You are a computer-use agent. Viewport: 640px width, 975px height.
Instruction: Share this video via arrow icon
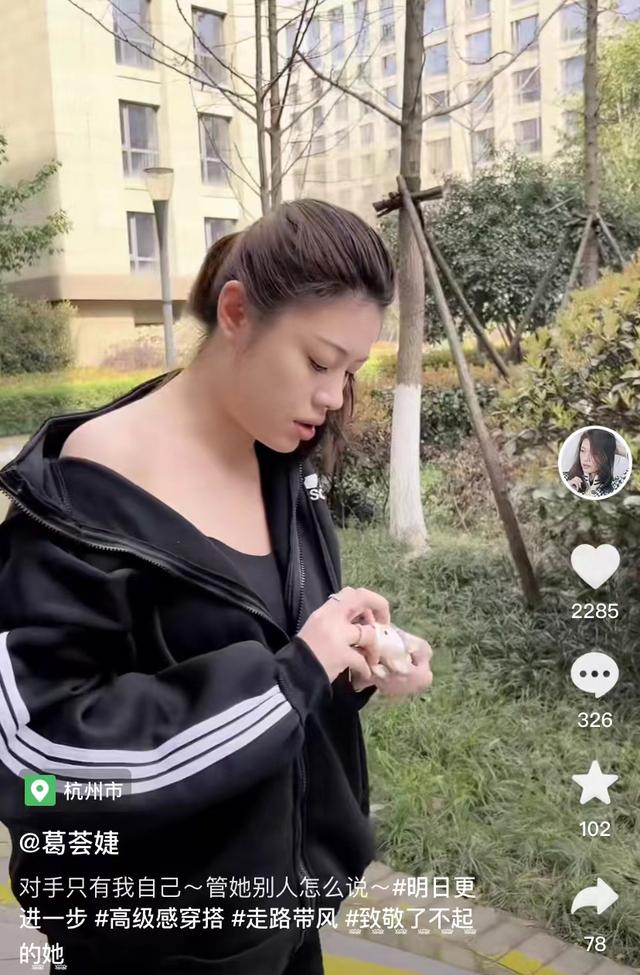click(x=595, y=896)
